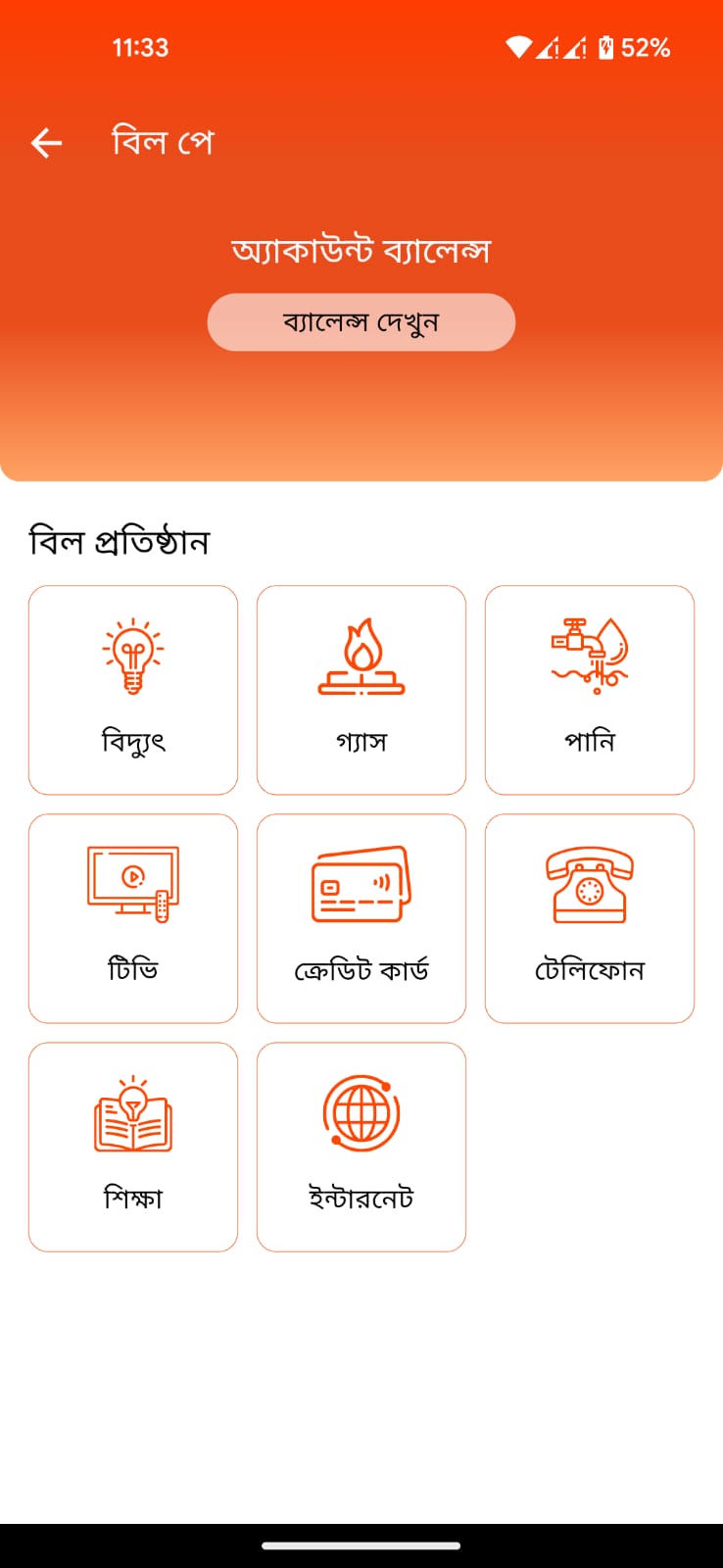
Task: Select the টেলিফোন bill card
Action: (589, 918)
